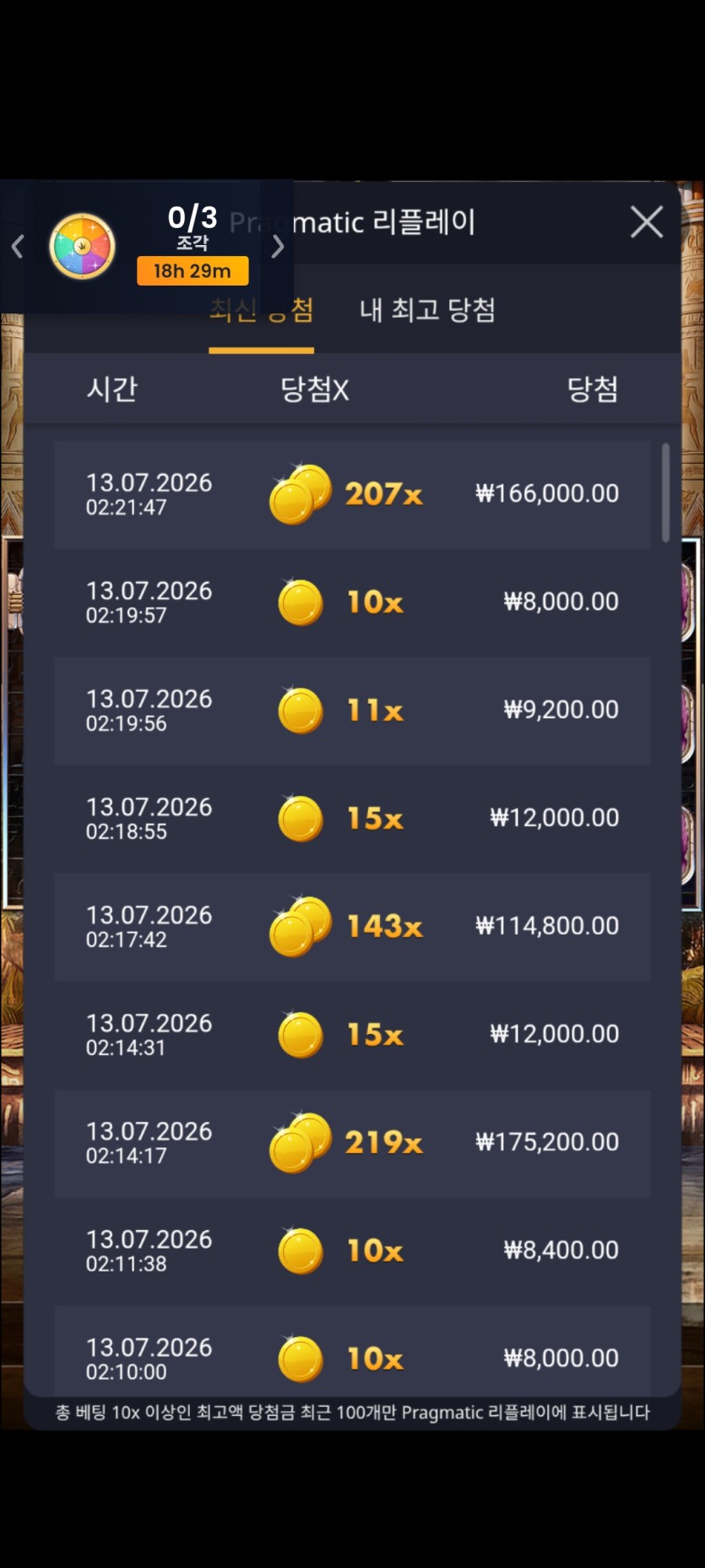Open the 11x win worth ₩9,200.00
Image resolution: width=705 pixels, height=1568 pixels.
(352, 711)
